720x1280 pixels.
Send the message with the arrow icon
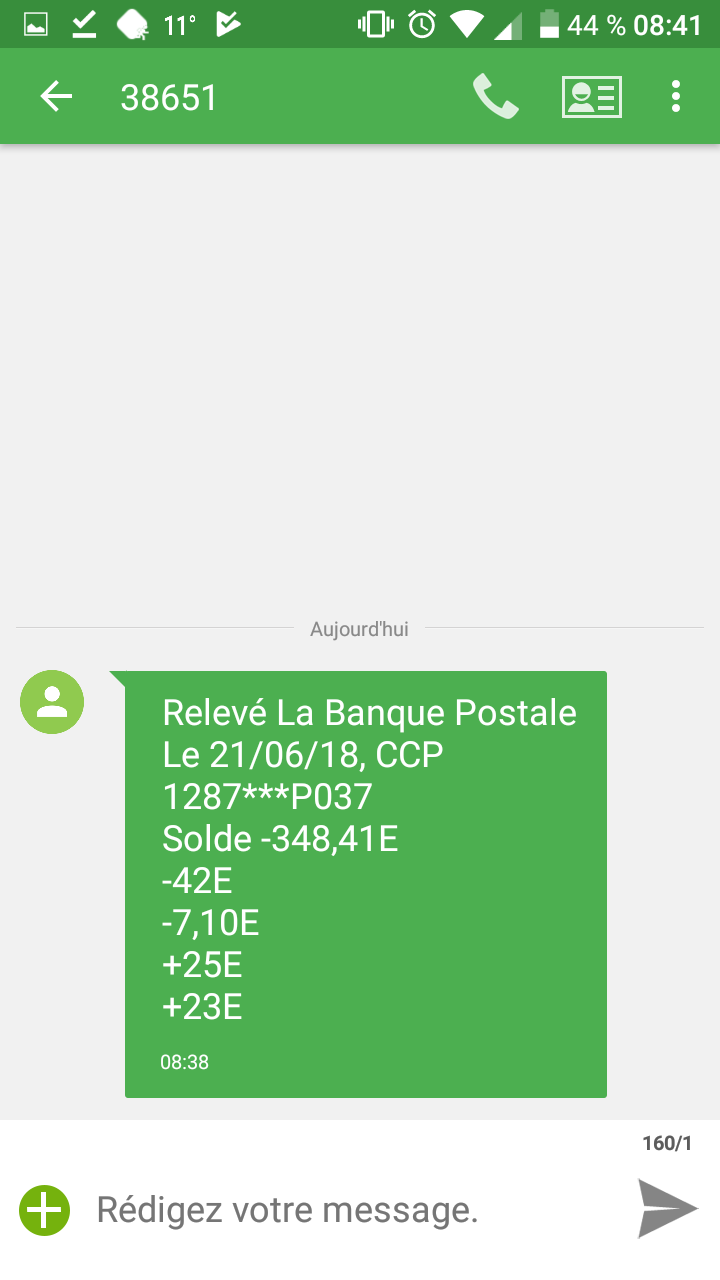point(667,1209)
